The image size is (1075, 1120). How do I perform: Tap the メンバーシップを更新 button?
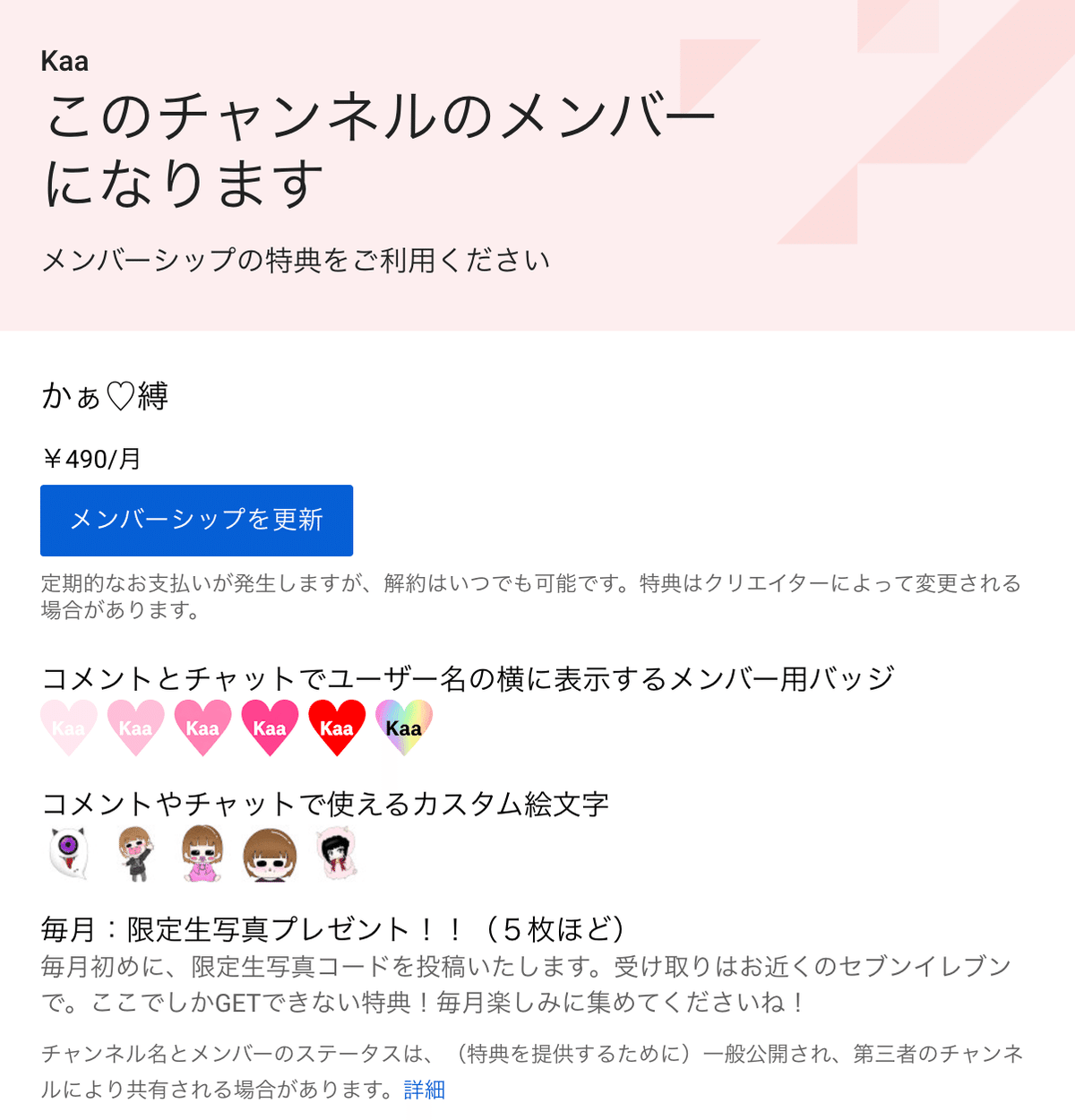click(196, 520)
